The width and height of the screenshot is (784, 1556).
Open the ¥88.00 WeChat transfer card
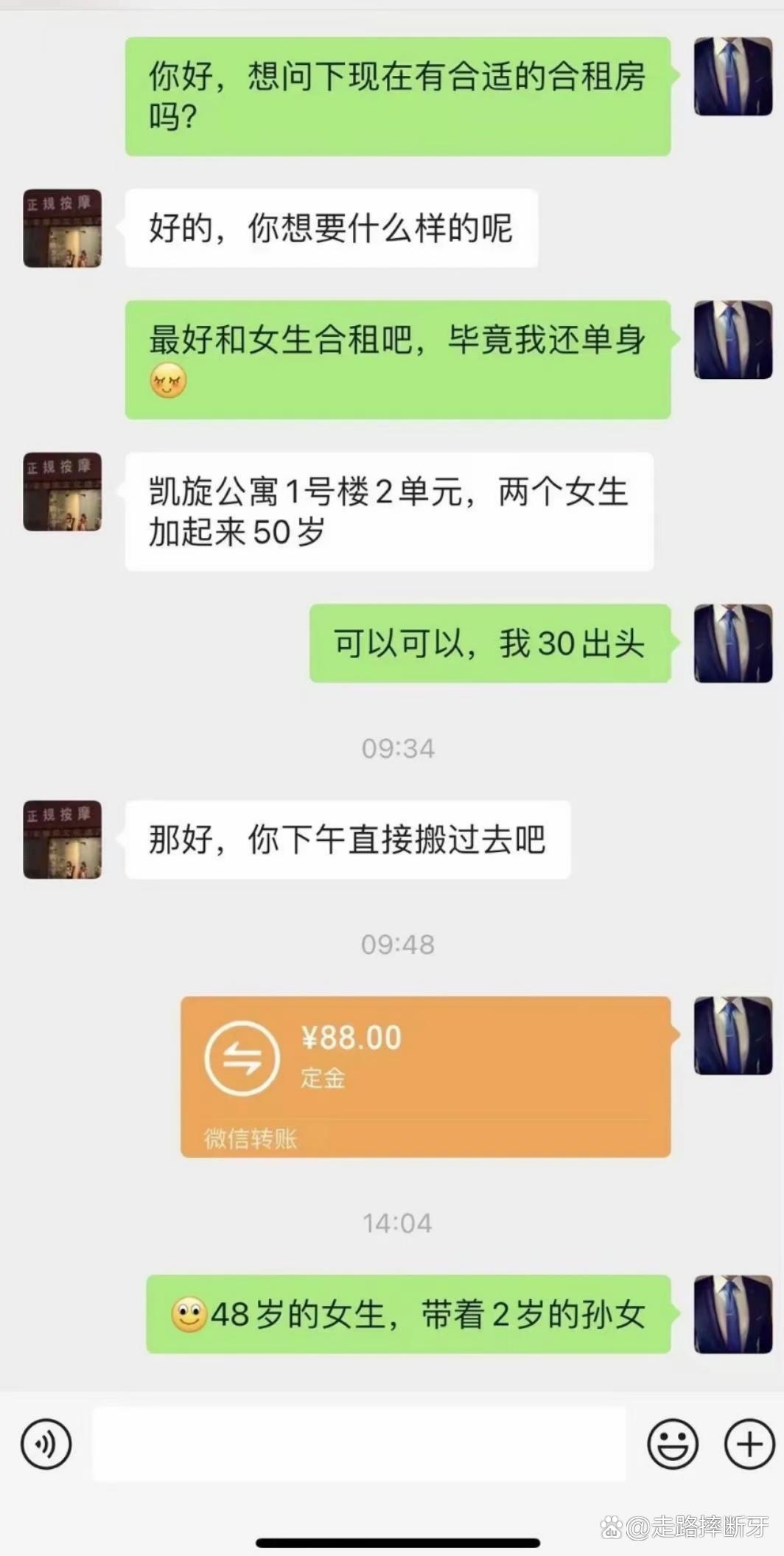pyautogui.click(x=425, y=1076)
